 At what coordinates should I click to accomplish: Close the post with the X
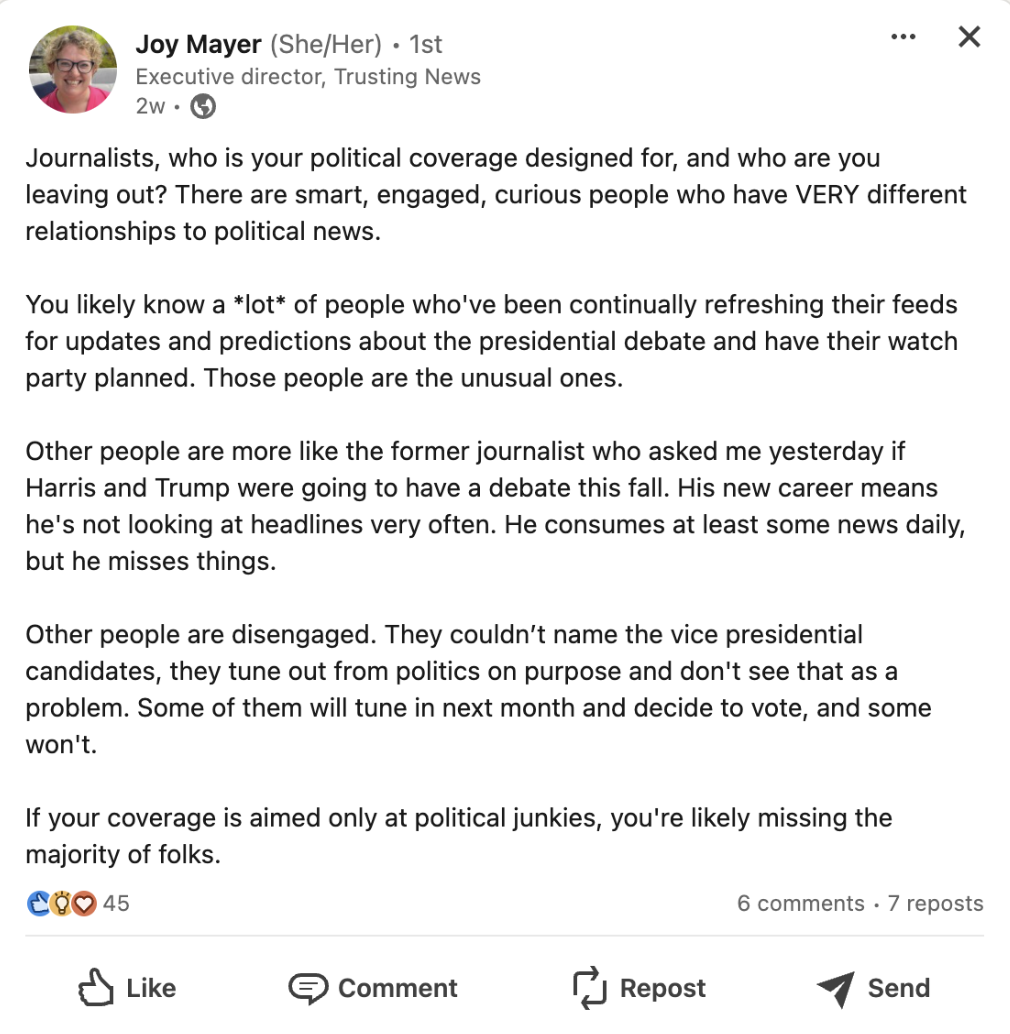969,38
